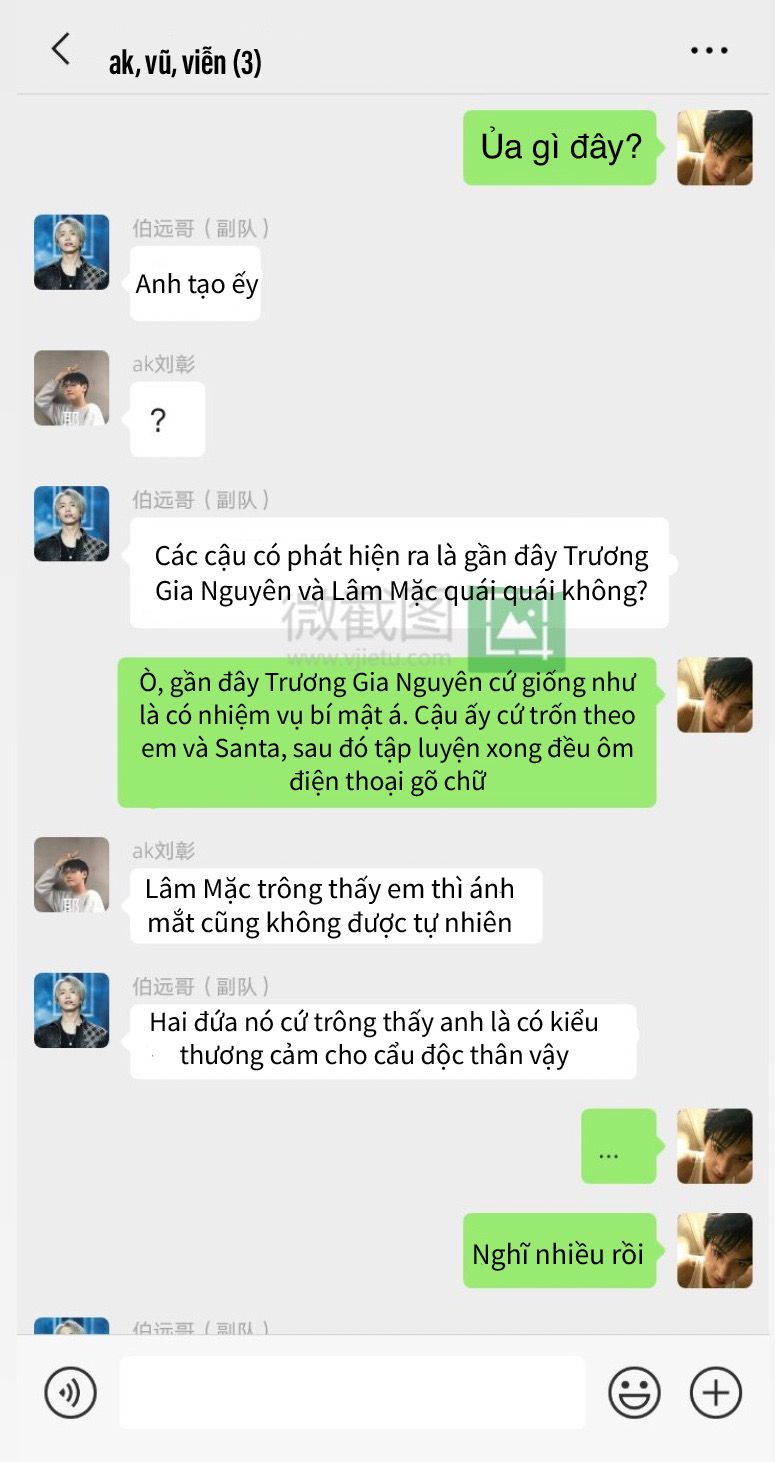Open the plus attachment menu
The image size is (775, 1462).
click(x=716, y=1392)
